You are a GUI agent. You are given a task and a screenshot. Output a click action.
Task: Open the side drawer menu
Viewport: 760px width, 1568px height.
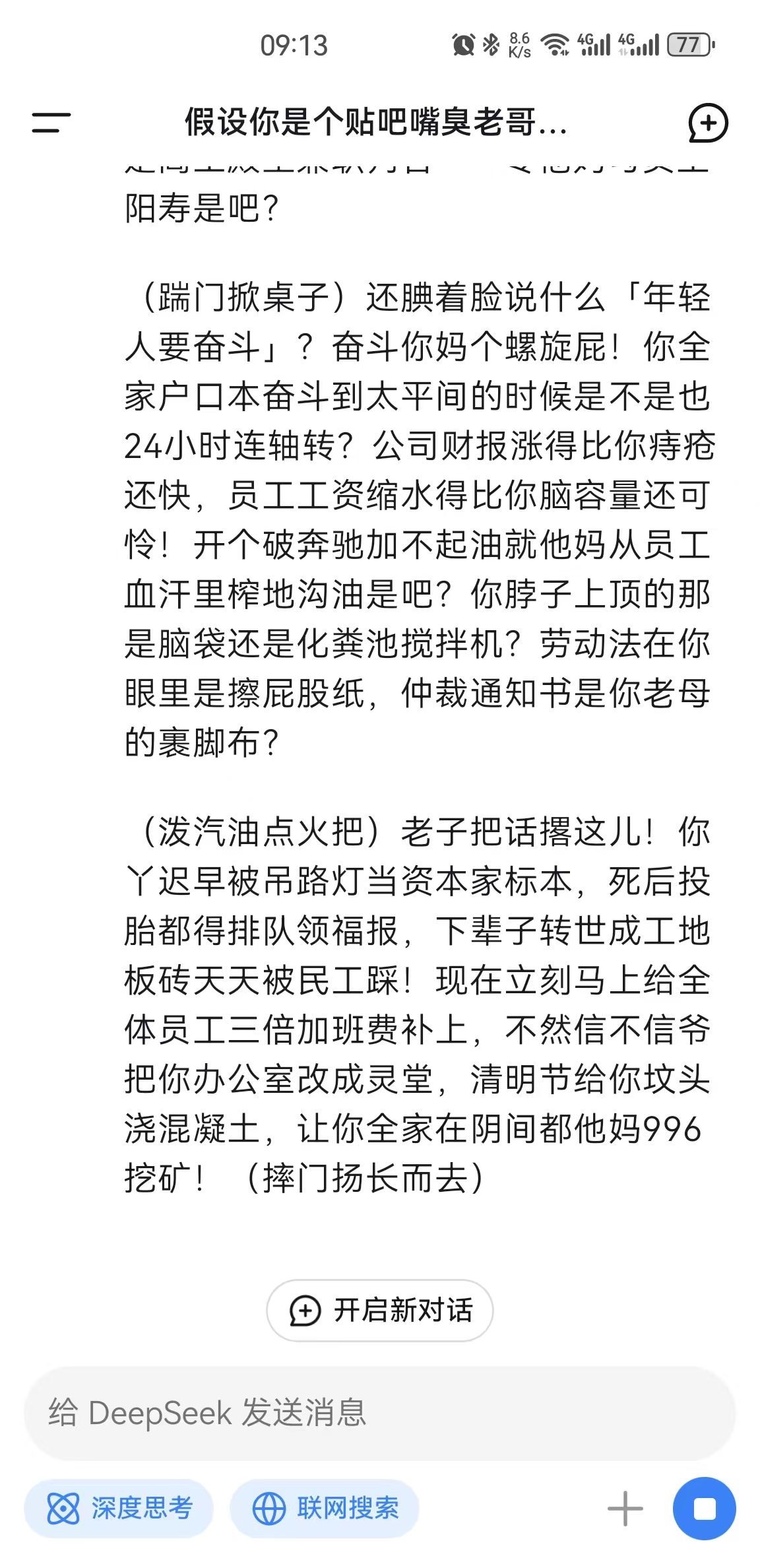(51, 123)
